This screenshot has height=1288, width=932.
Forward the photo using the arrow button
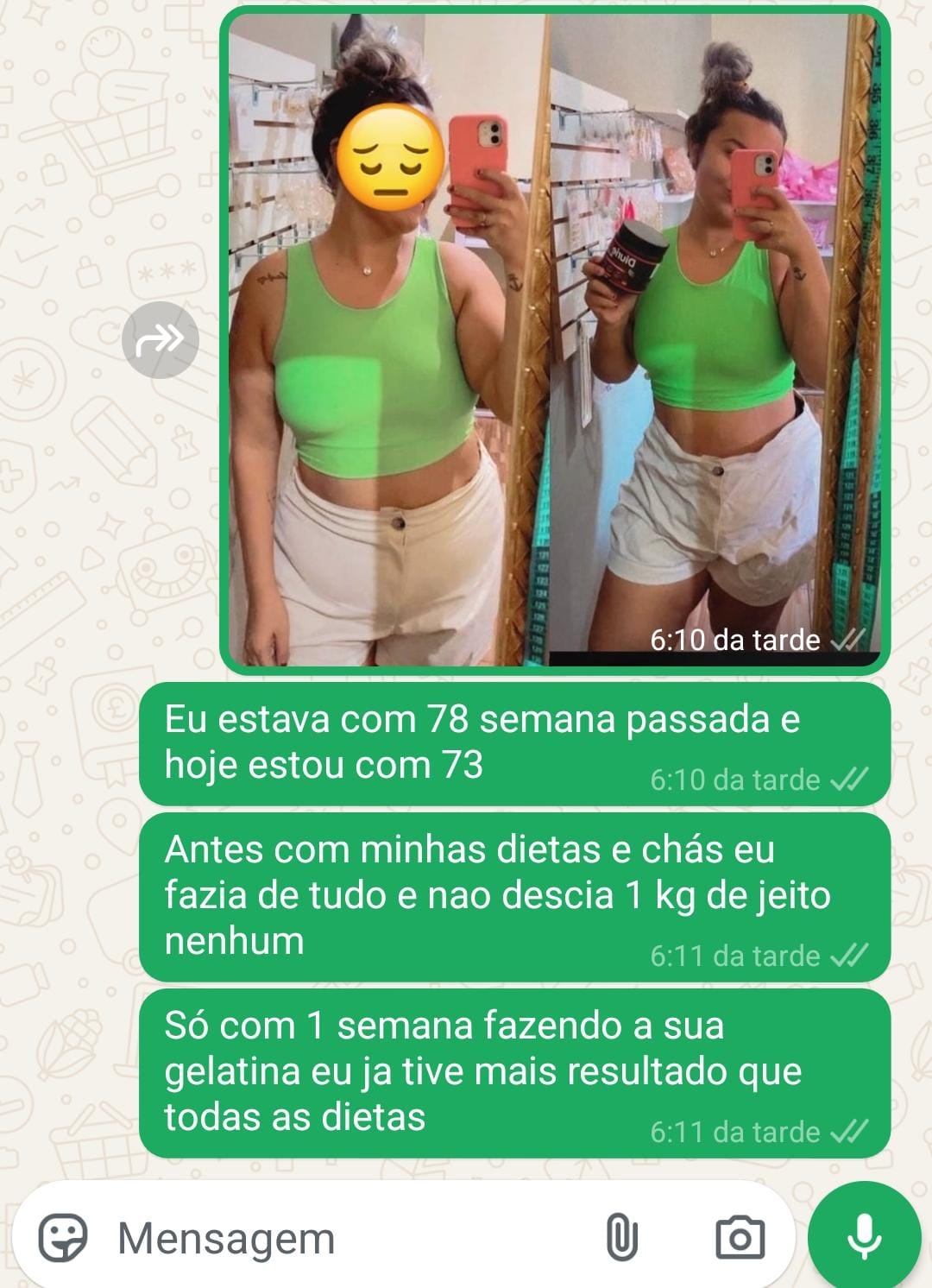tap(161, 340)
